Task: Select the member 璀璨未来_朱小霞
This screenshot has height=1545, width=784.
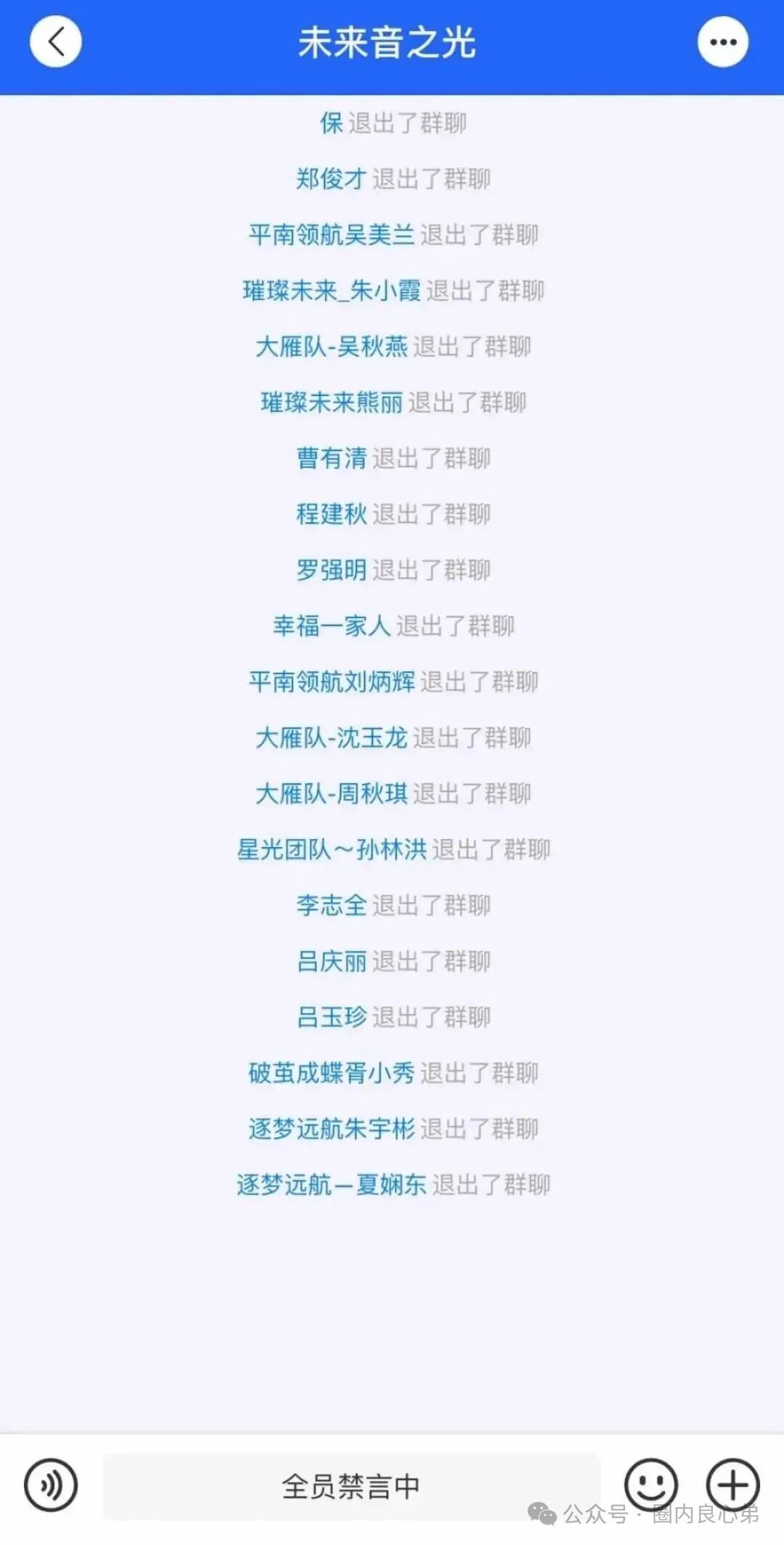Action: coord(332,291)
